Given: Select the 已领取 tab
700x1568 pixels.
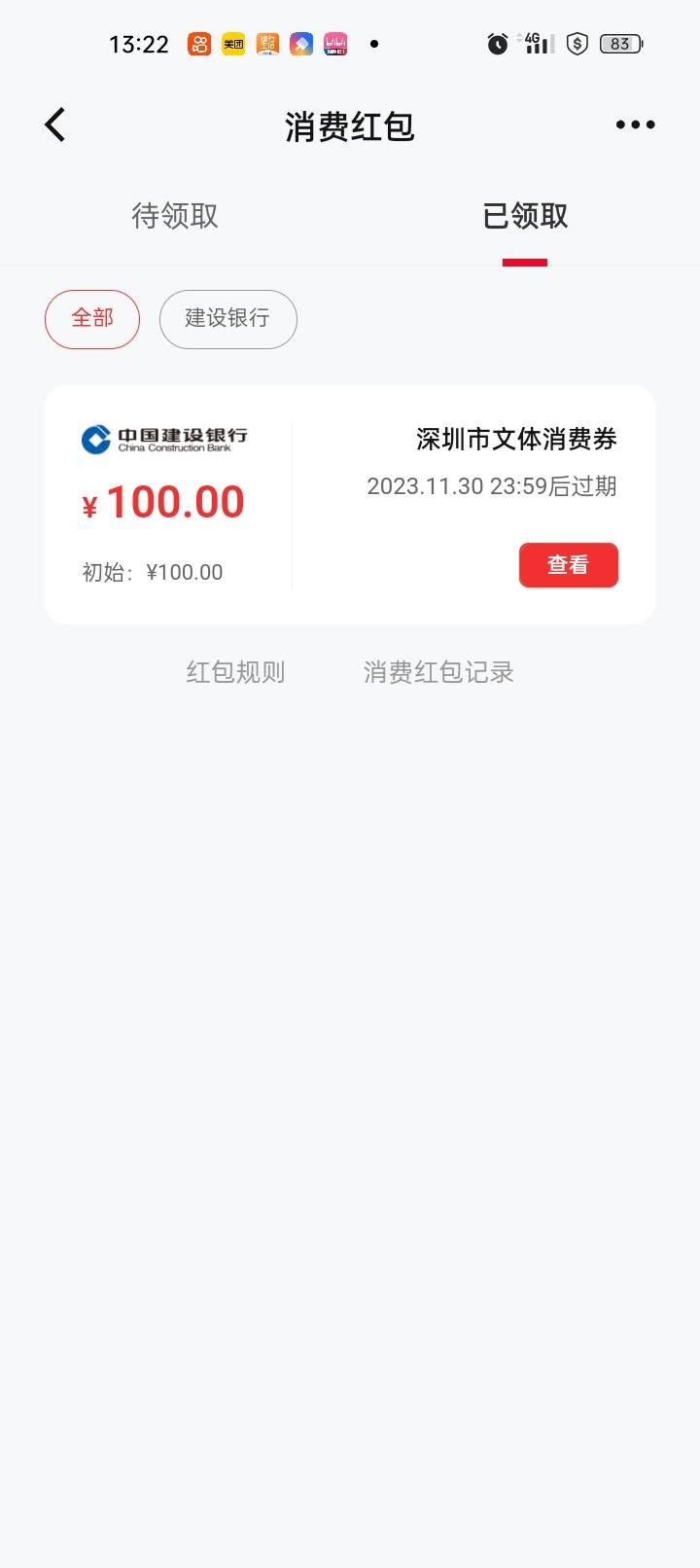Looking at the screenshot, I should coord(525,216).
